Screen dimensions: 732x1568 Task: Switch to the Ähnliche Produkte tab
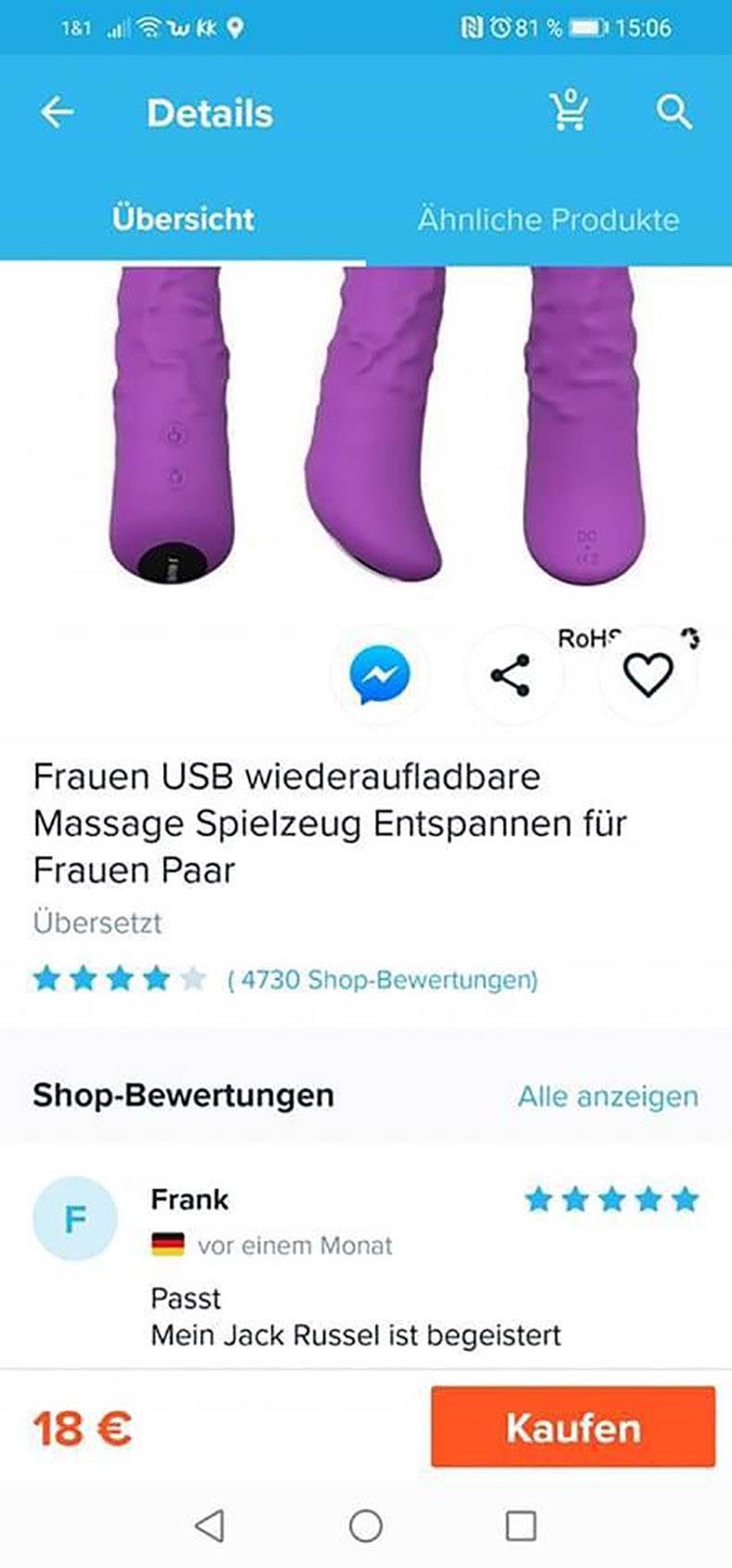point(549,220)
